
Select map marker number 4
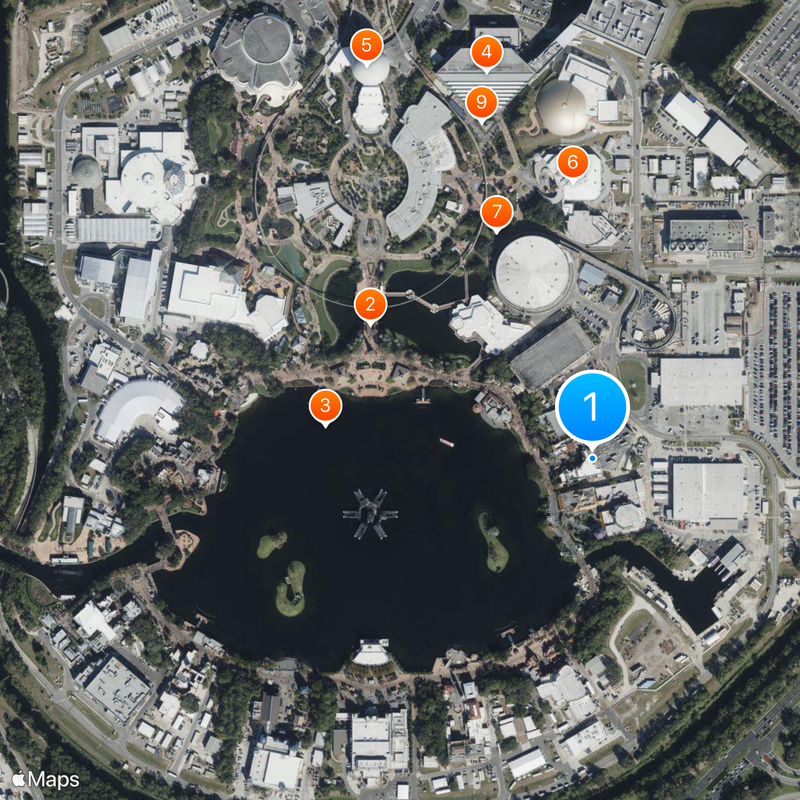[486, 52]
